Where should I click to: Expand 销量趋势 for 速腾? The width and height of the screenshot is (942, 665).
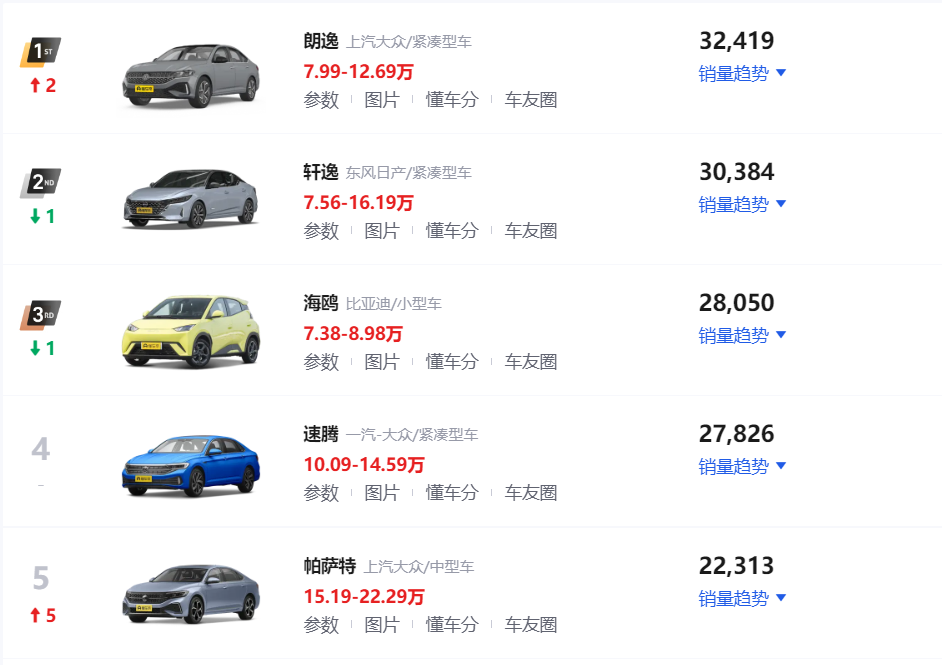742,466
